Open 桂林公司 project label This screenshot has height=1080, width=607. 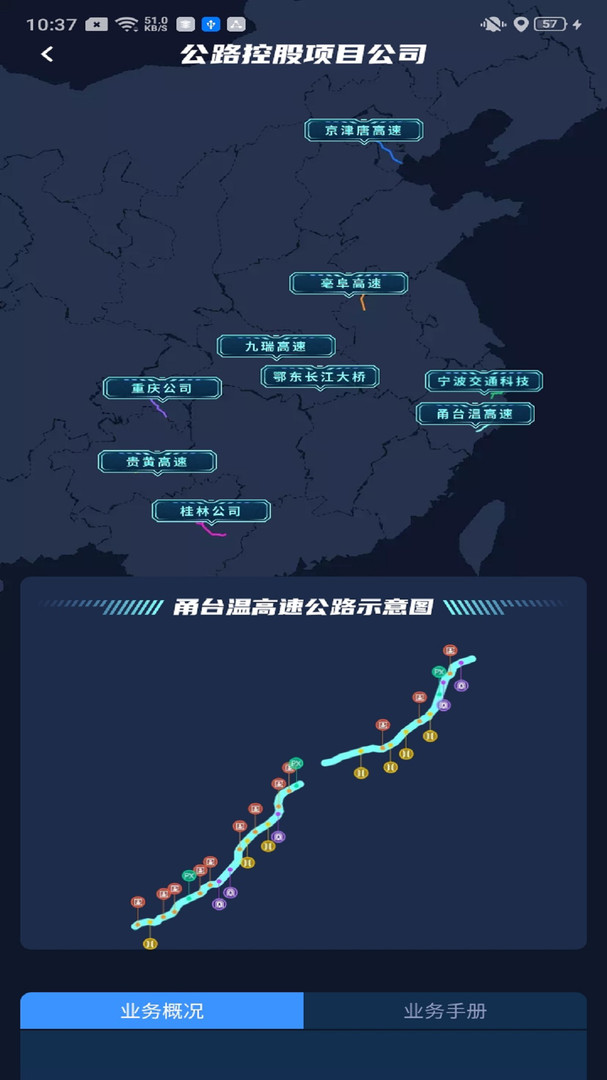[211, 511]
